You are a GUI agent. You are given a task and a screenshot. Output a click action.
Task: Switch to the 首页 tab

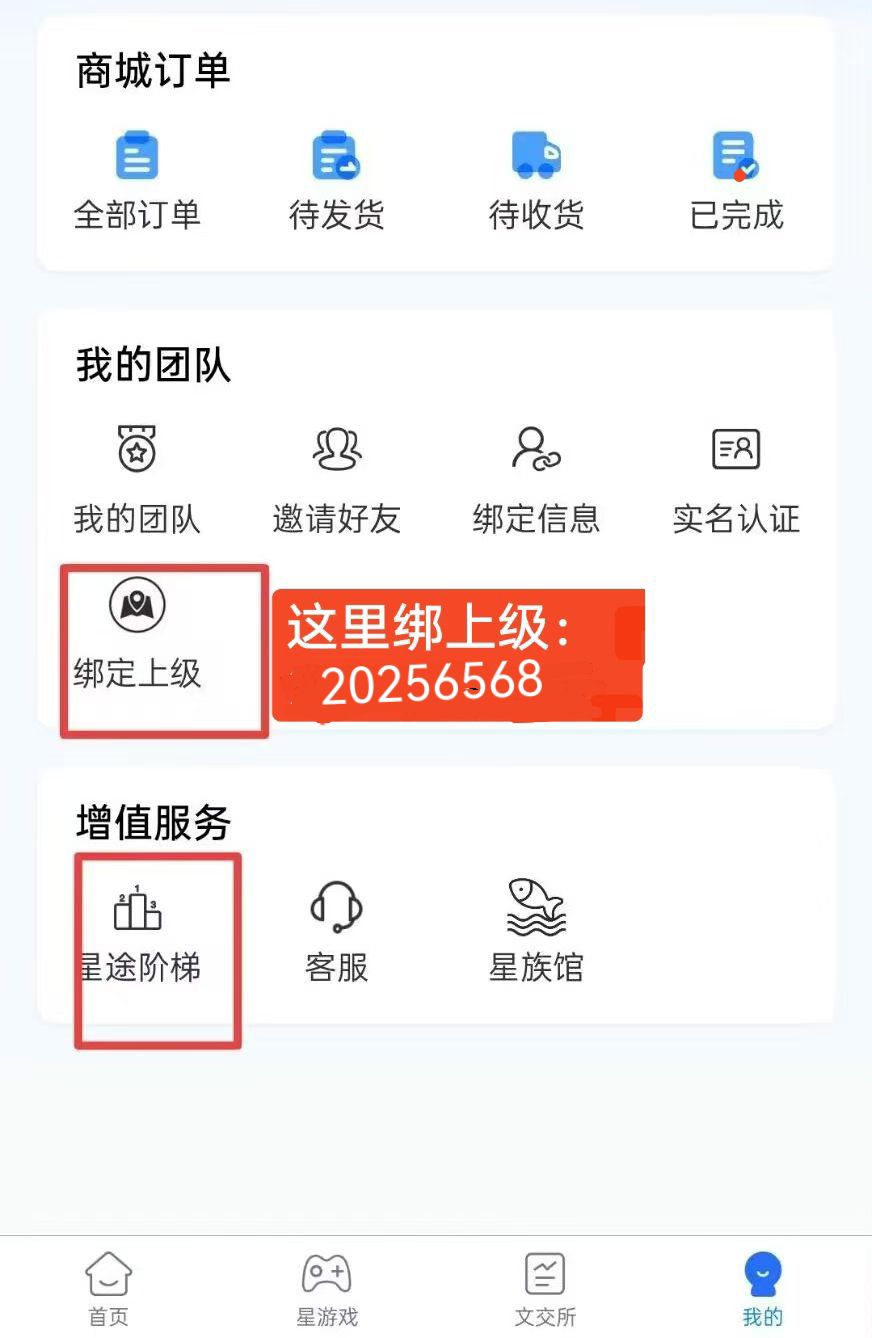tap(108, 1288)
